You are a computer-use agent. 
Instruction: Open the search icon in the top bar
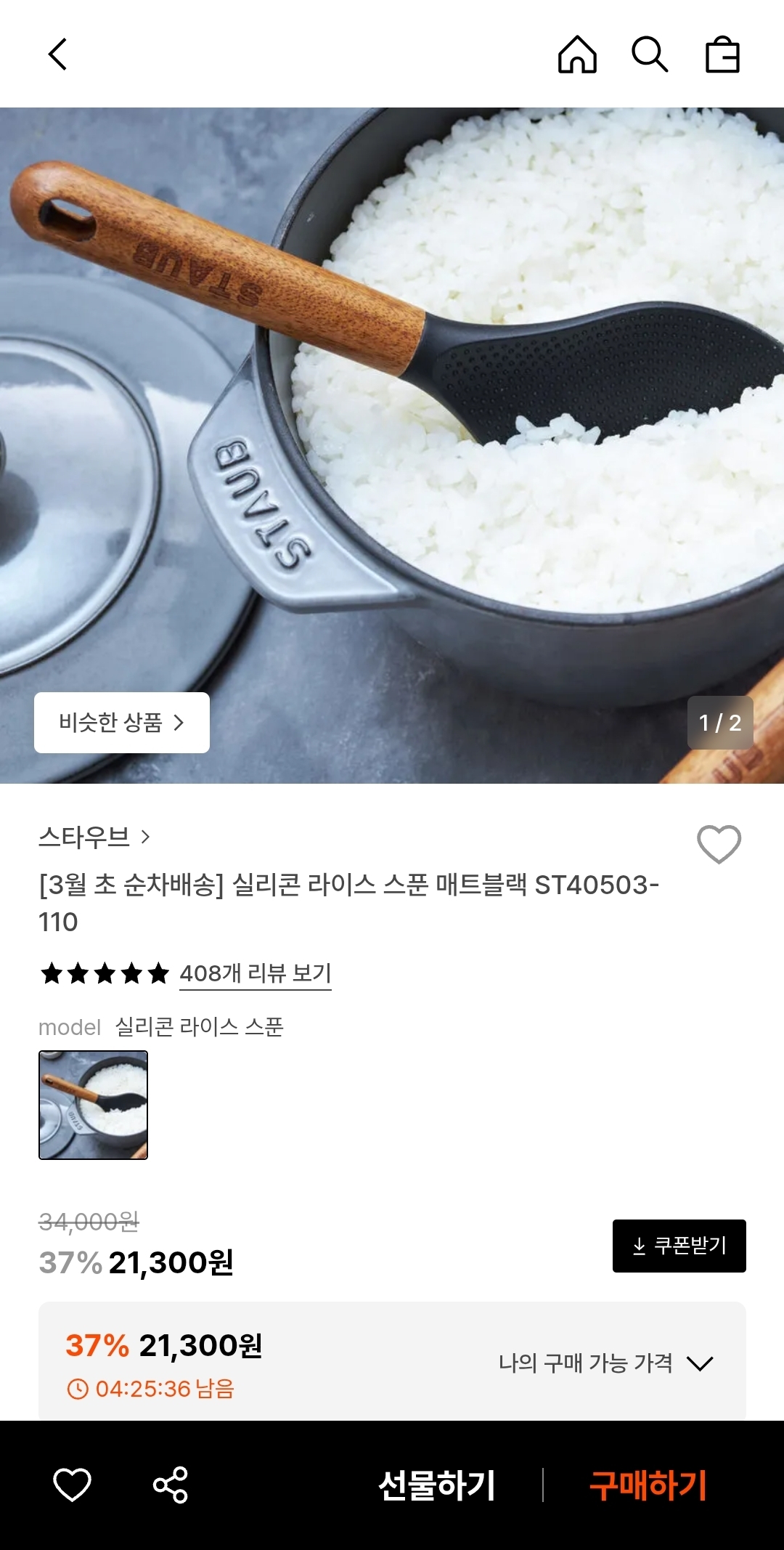point(649,54)
